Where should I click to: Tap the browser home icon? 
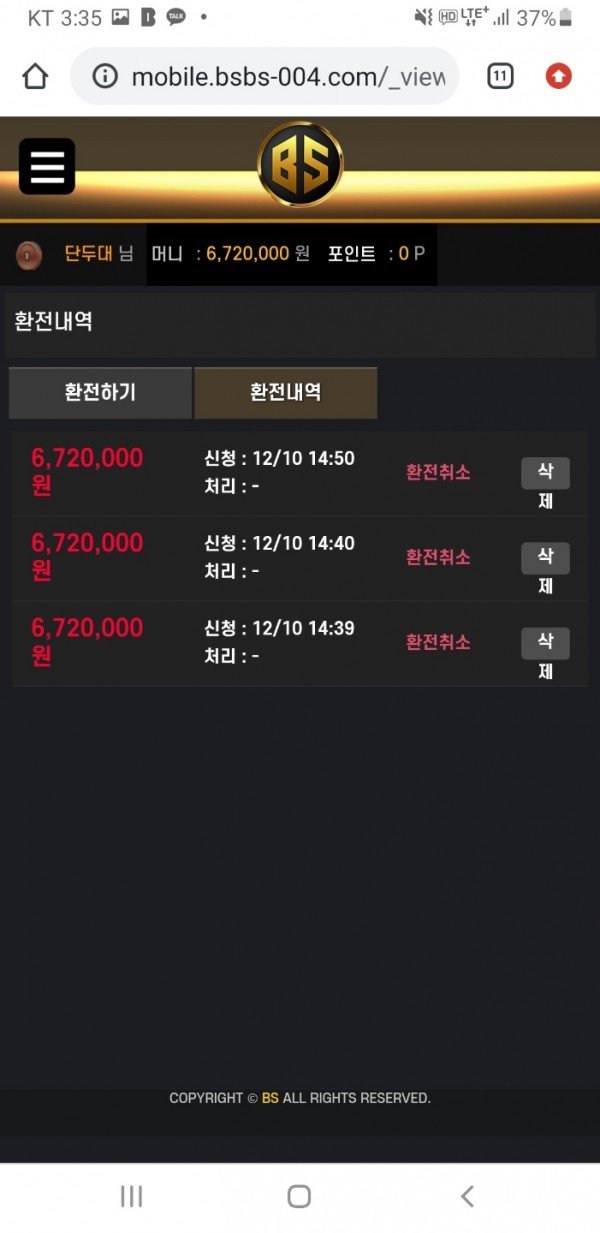35,76
